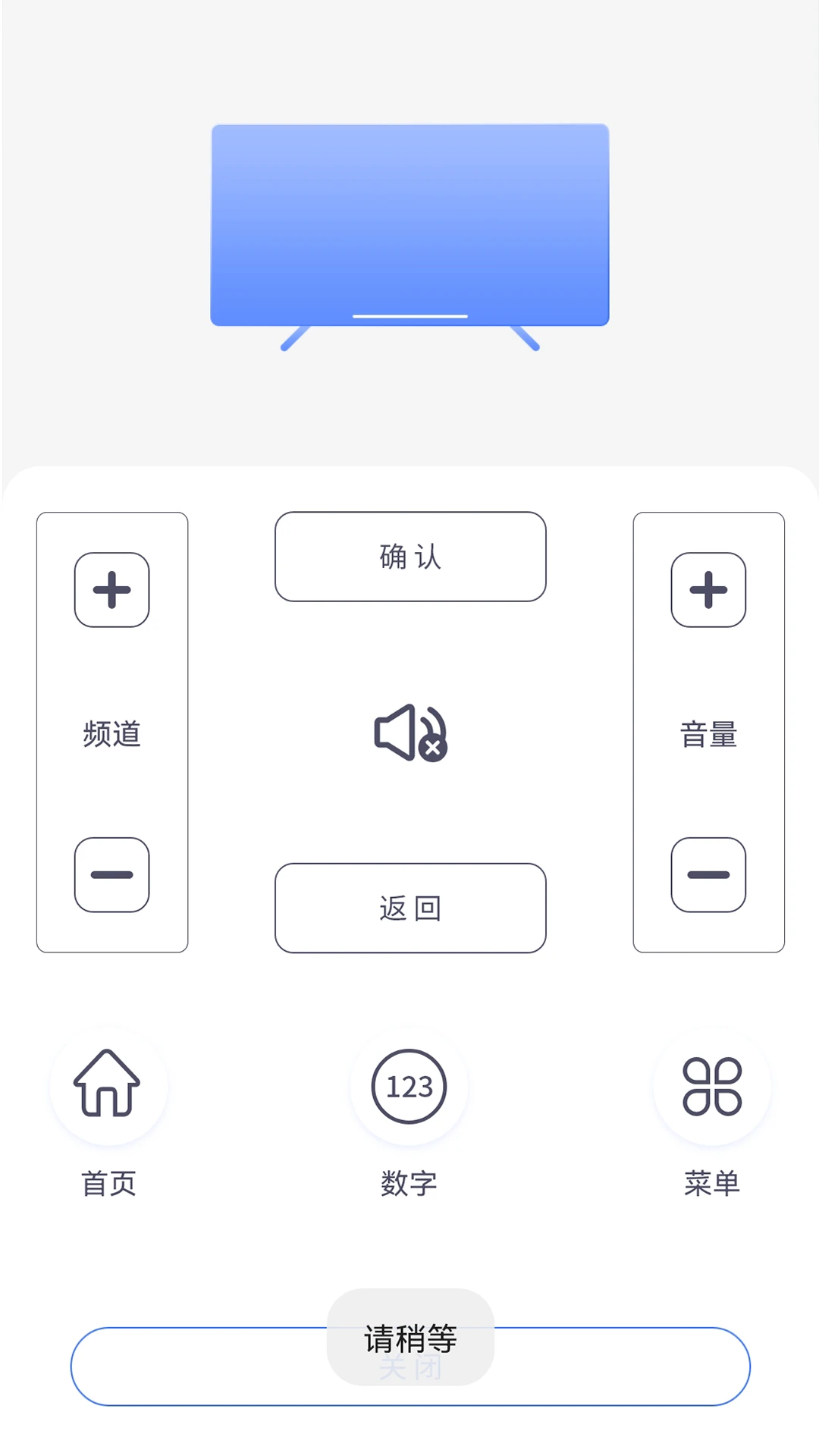Tap the blue 关闭 button at bottom
This screenshot has height=1456, width=819.
(x=409, y=1365)
